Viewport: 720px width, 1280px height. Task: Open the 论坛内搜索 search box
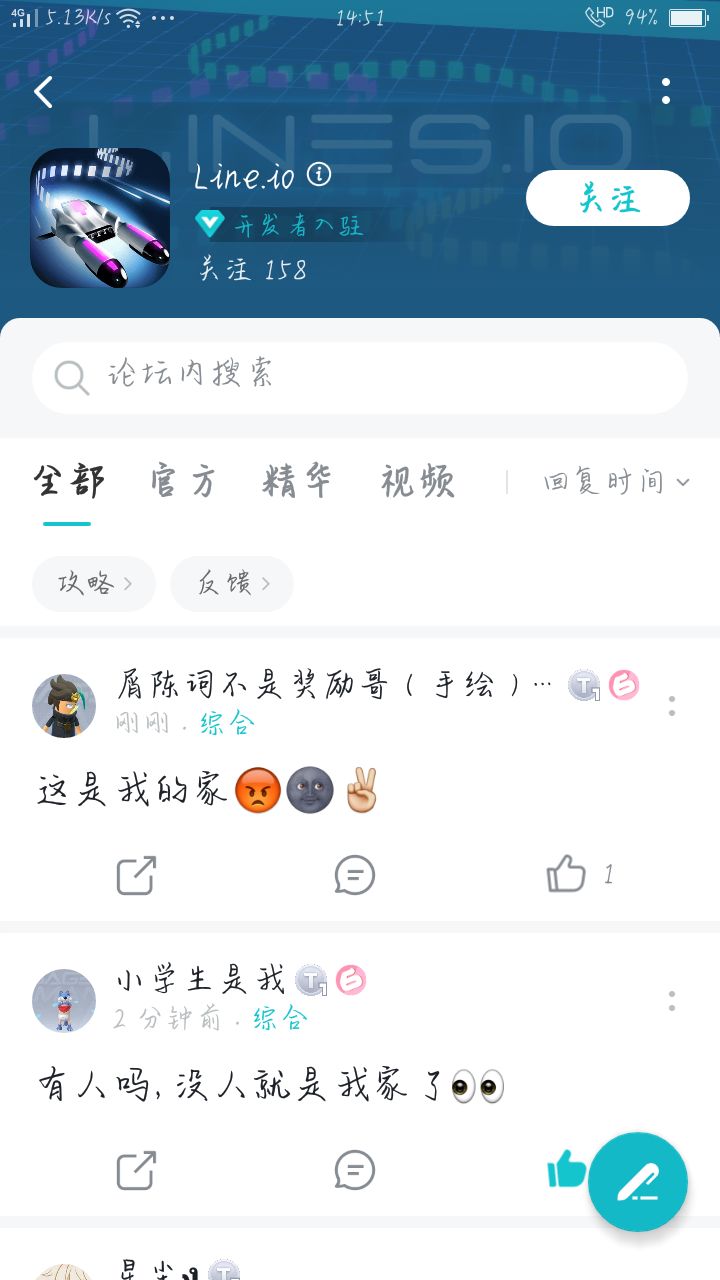(x=360, y=377)
